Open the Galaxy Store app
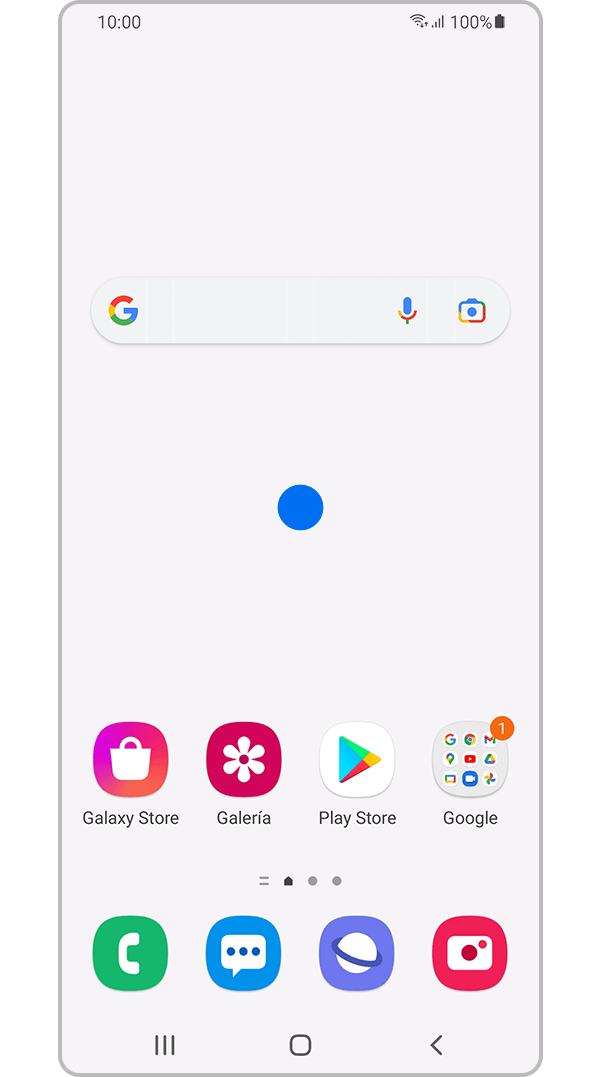600x1077 pixels. (x=130, y=760)
